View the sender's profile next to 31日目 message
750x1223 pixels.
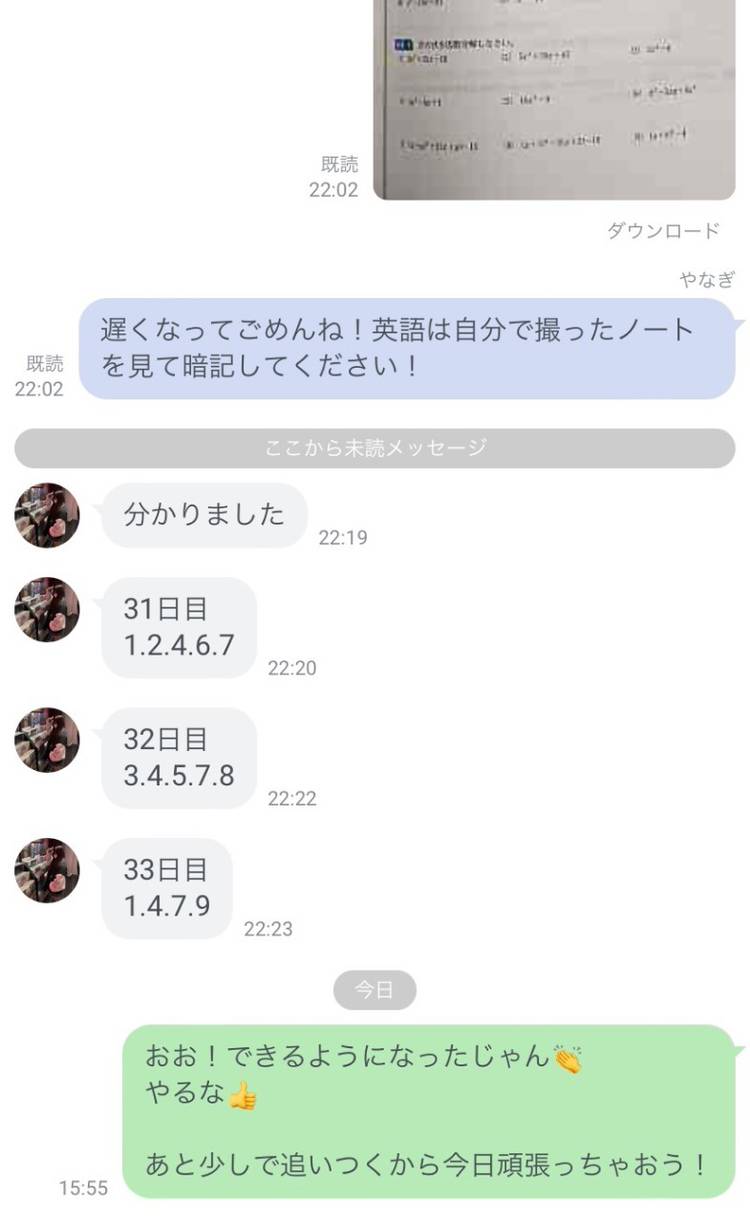click(x=47, y=609)
